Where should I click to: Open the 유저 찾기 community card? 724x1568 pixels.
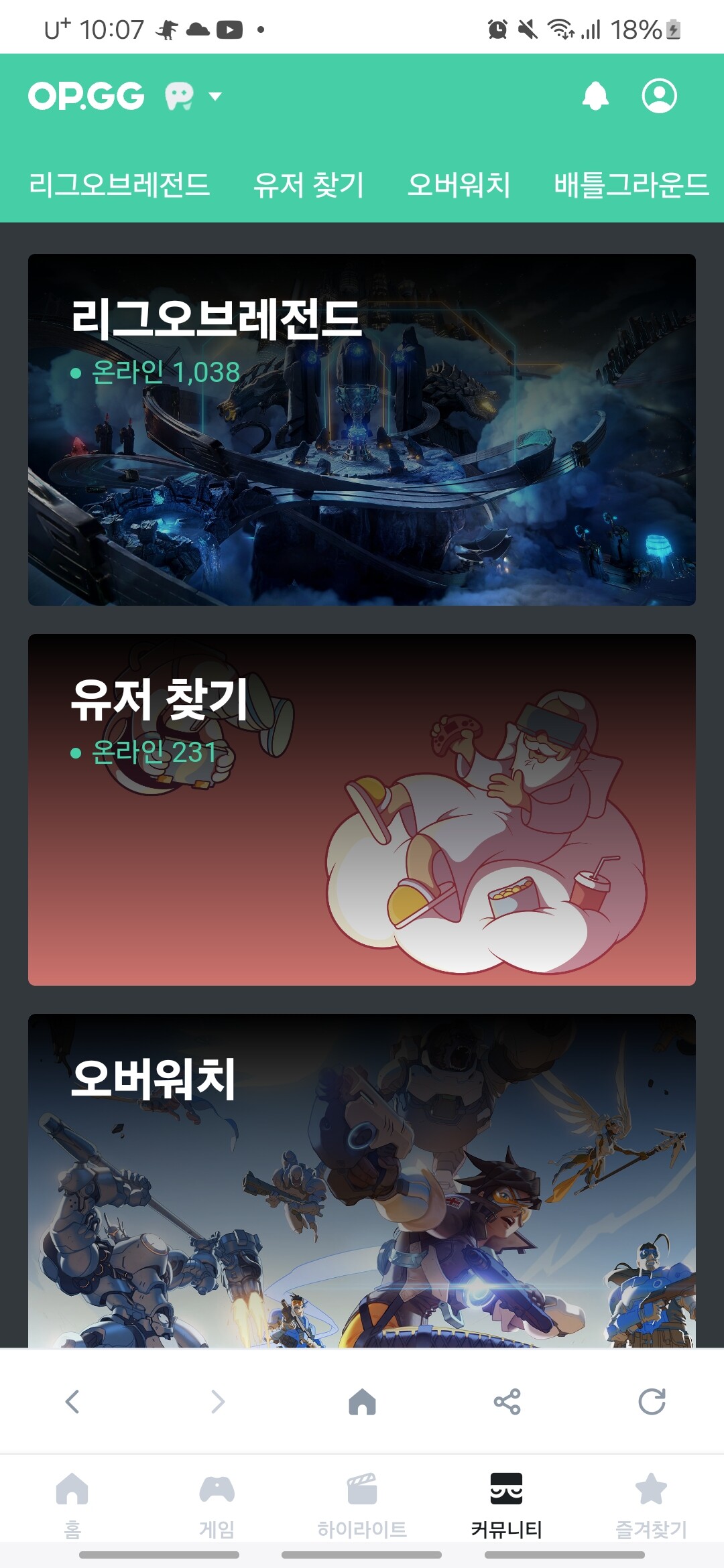point(362,809)
